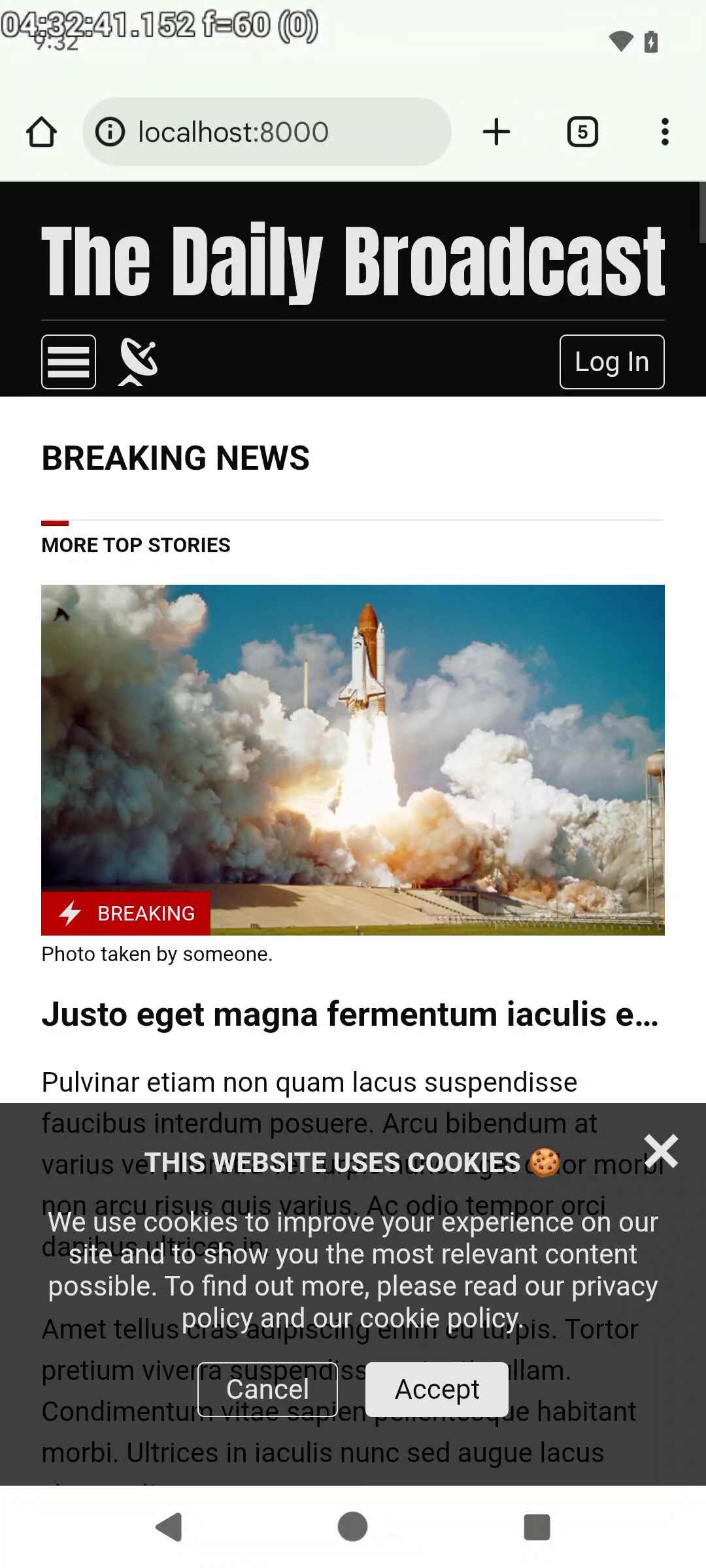The image size is (706, 1568).
Task: Open the recent apps overview
Action: [x=537, y=1527]
